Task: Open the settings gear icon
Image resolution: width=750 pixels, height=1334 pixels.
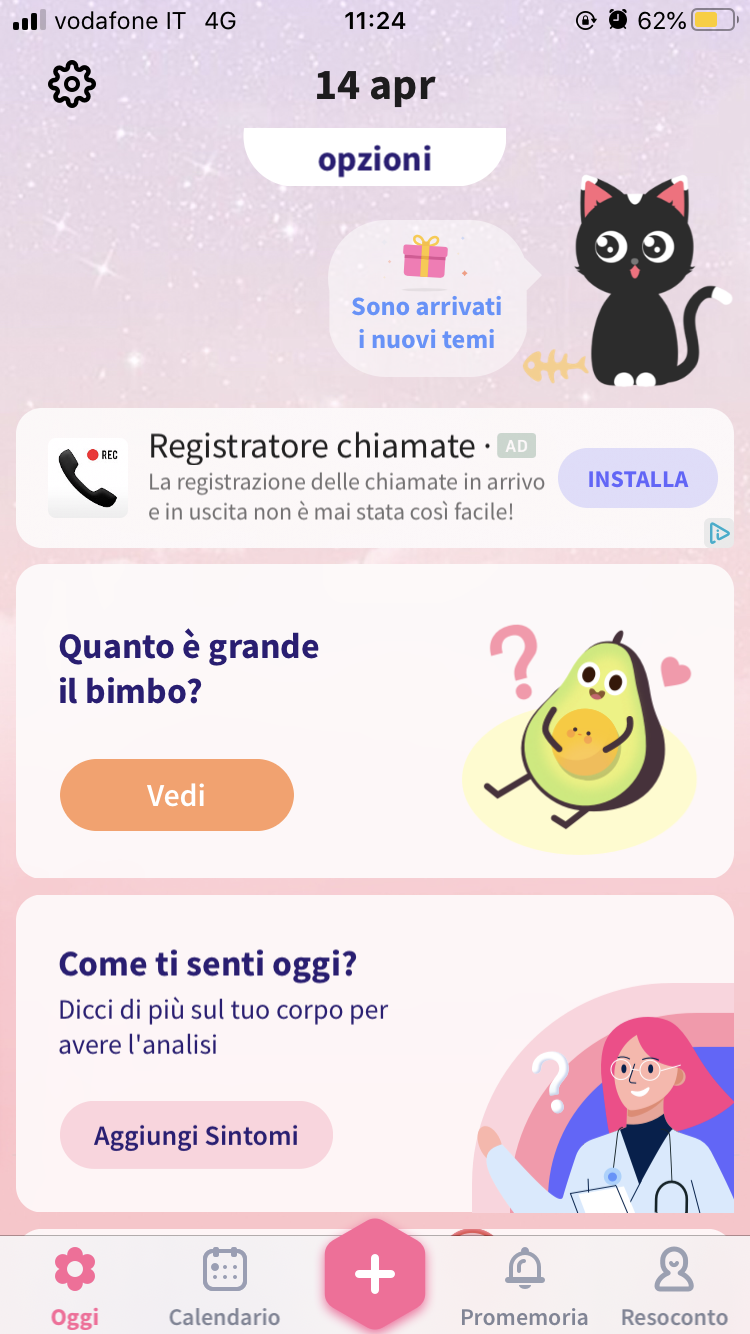Action: [x=72, y=85]
